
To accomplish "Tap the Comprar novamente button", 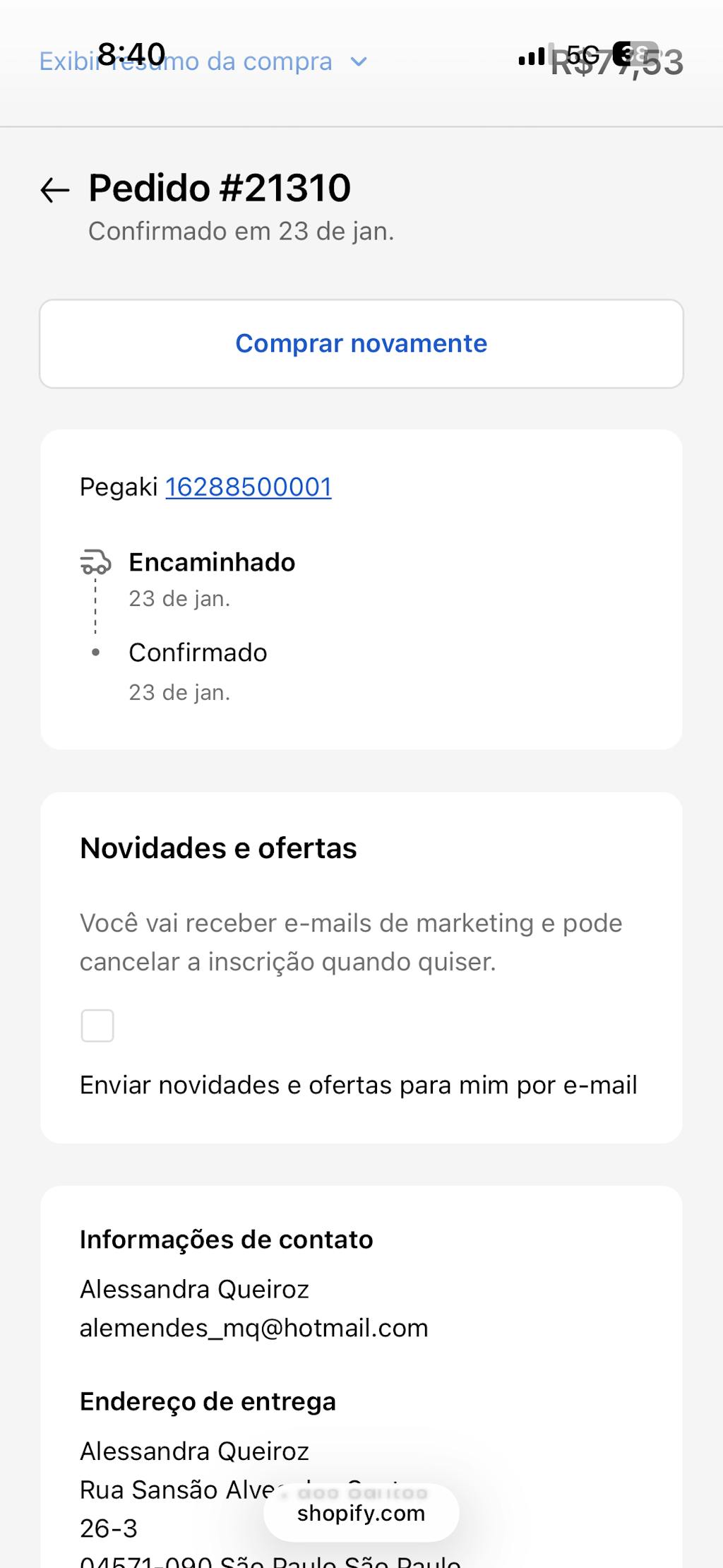I will click(361, 344).
